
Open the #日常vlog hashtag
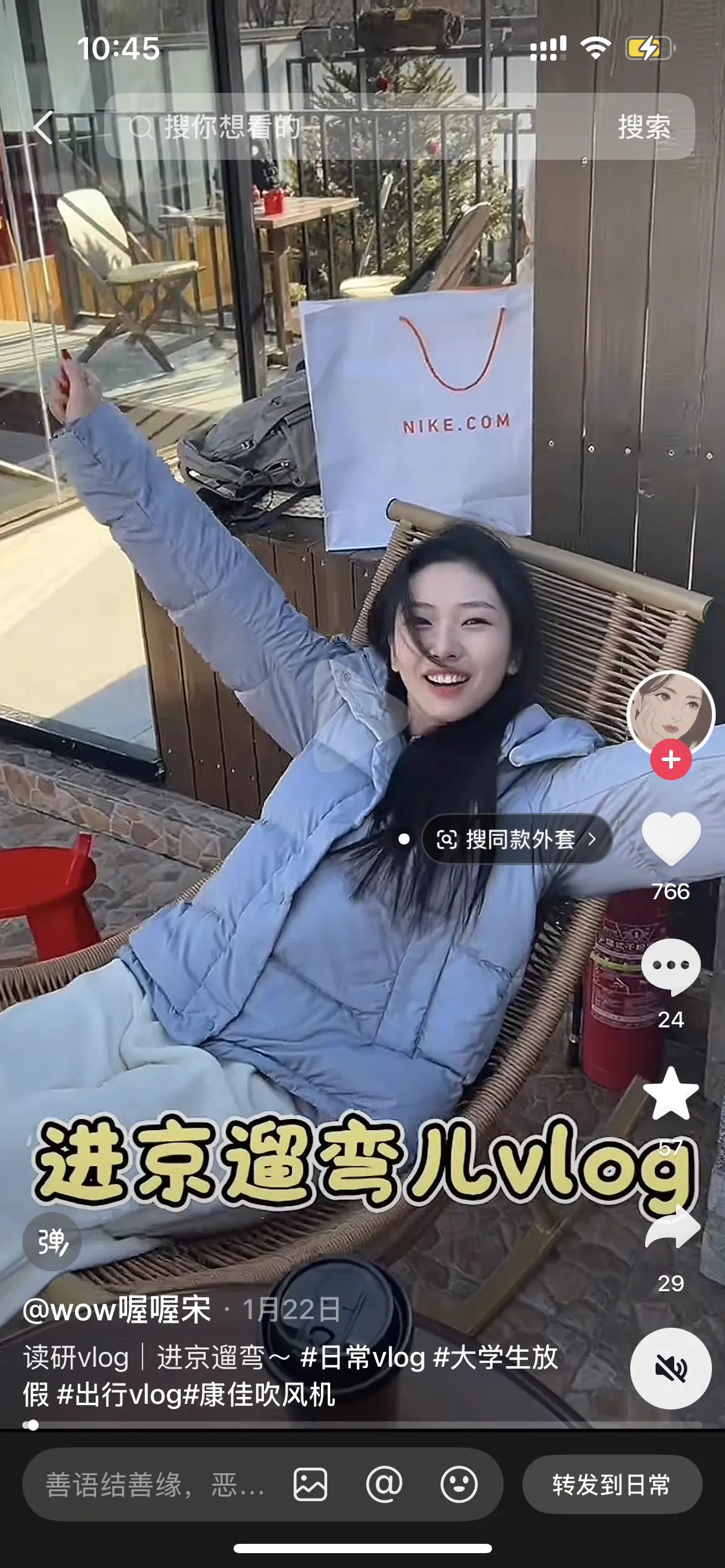coord(362,1357)
